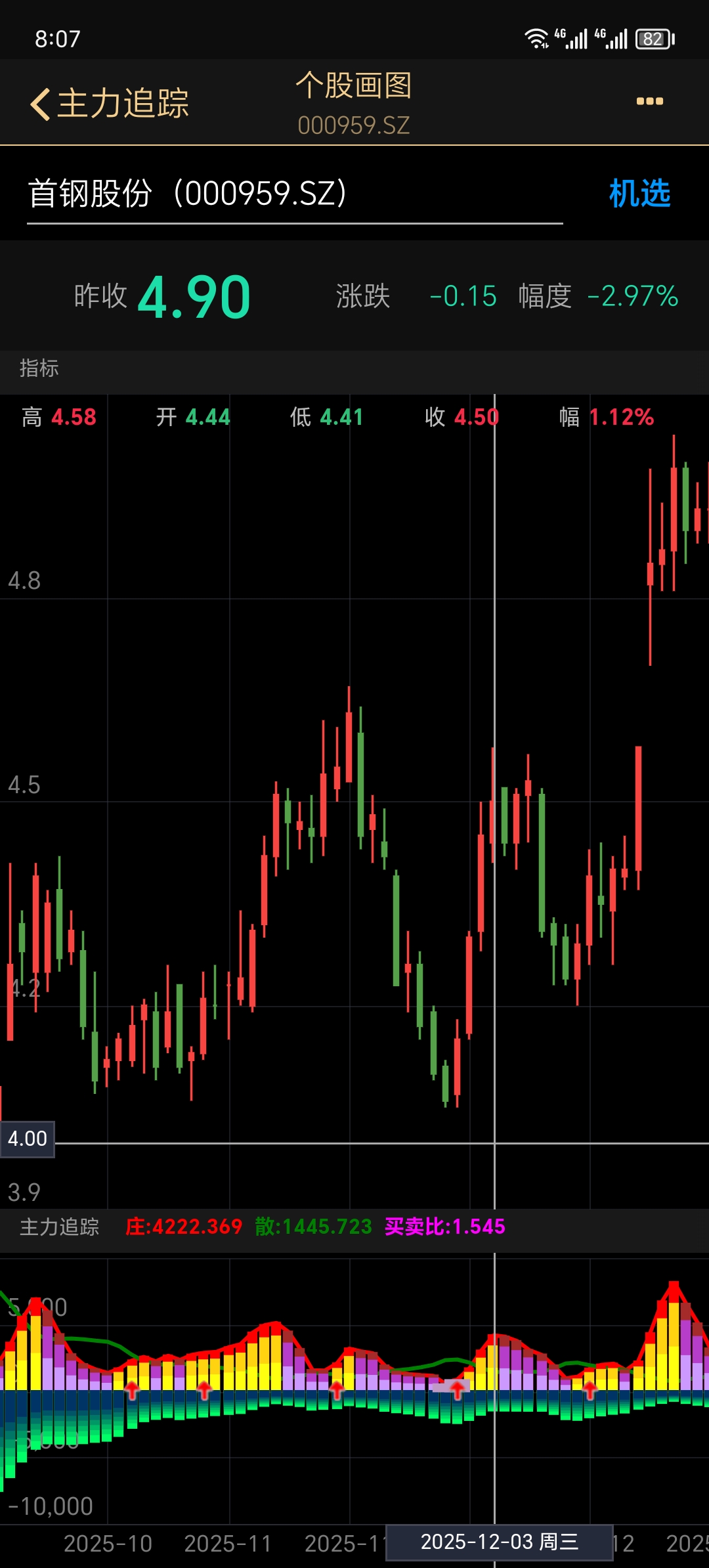Image resolution: width=709 pixels, height=1568 pixels.
Task: Edit the stock field 首钢股份 (000959.SZ)
Action: [x=294, y=194]
